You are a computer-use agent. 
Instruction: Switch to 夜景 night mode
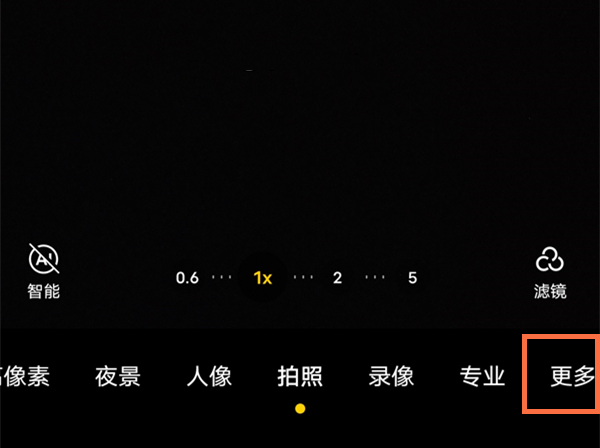click(x=117, y=377)
